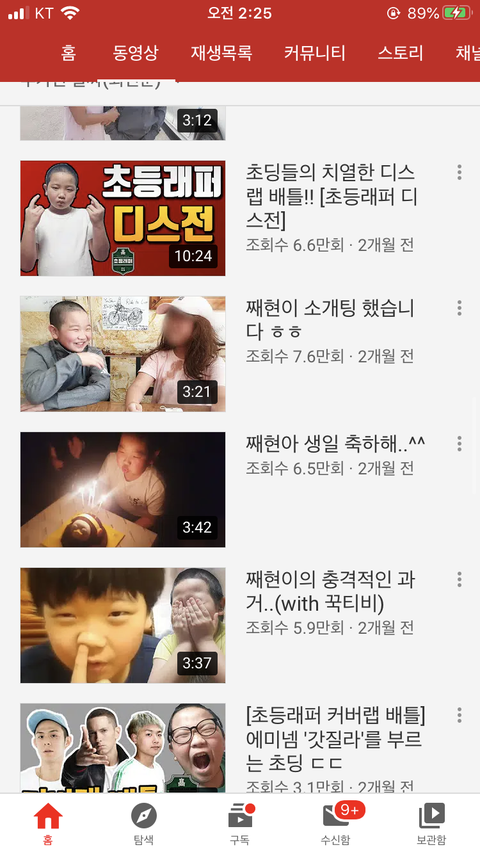The image size is (480, 854).
Task: Open the 커뮤니티 tab
Action: pos(314,53)
